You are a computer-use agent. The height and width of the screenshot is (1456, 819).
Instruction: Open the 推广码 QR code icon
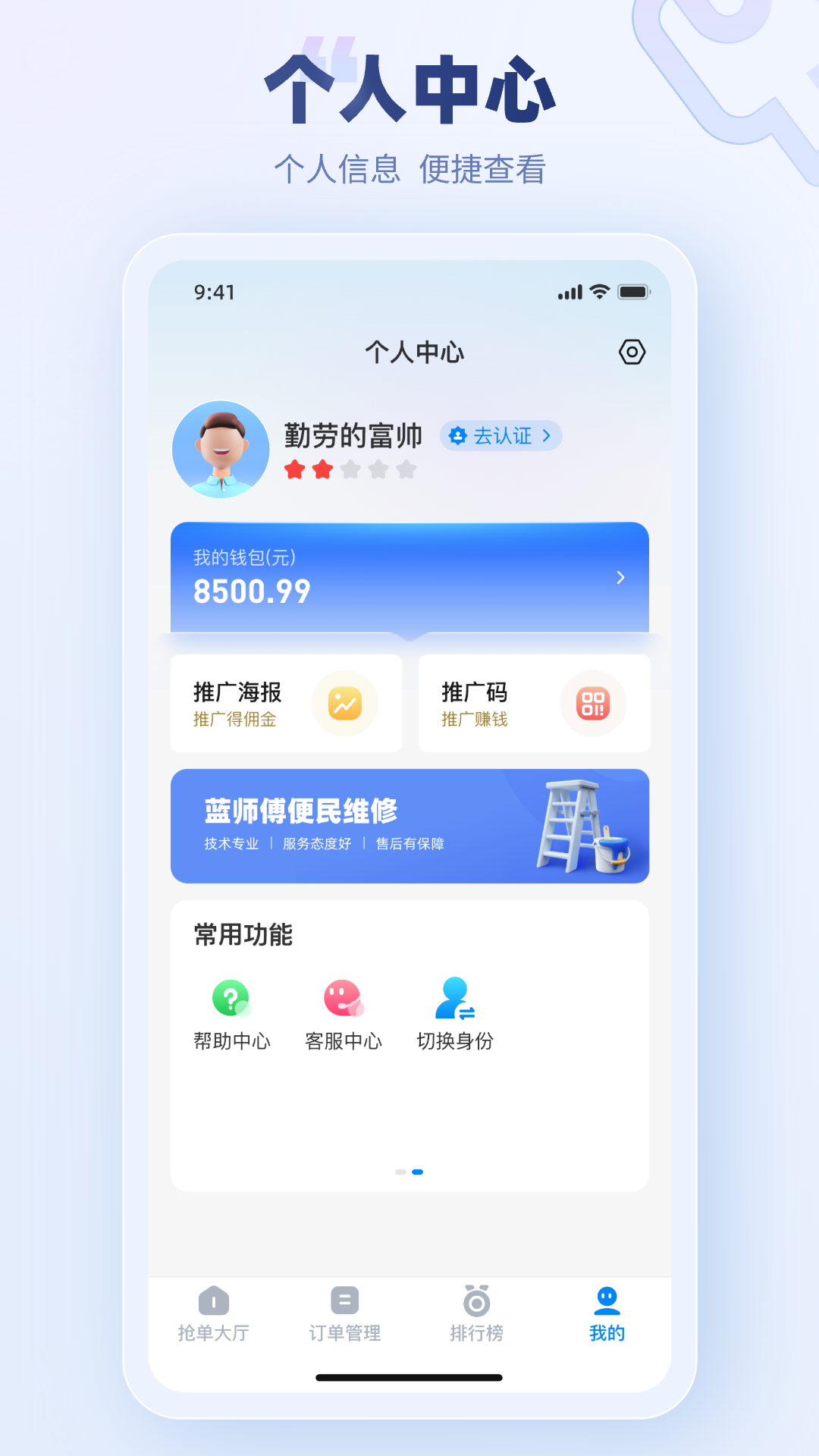click(595, 703)
